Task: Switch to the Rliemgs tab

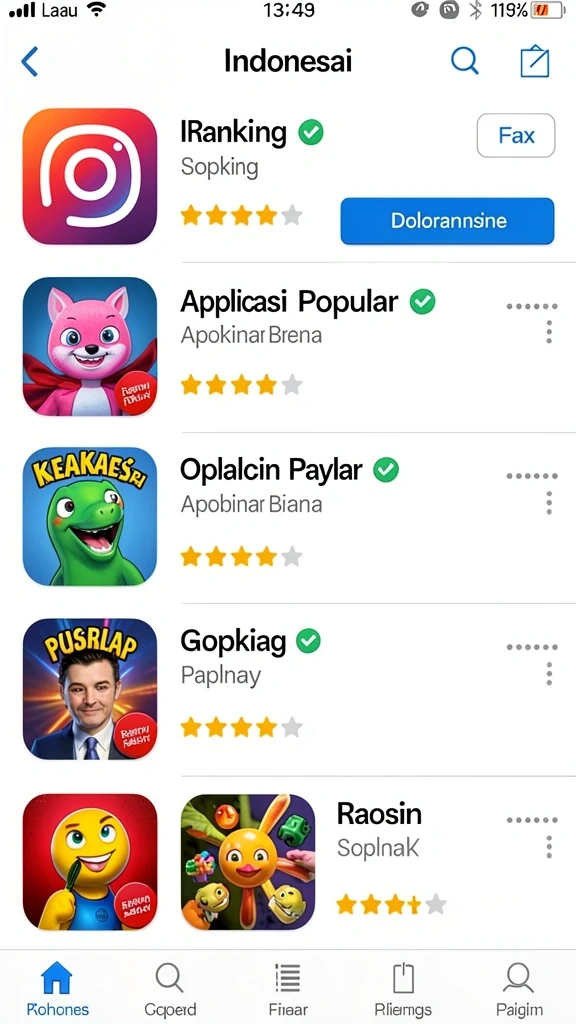Action: coord(404,989)
